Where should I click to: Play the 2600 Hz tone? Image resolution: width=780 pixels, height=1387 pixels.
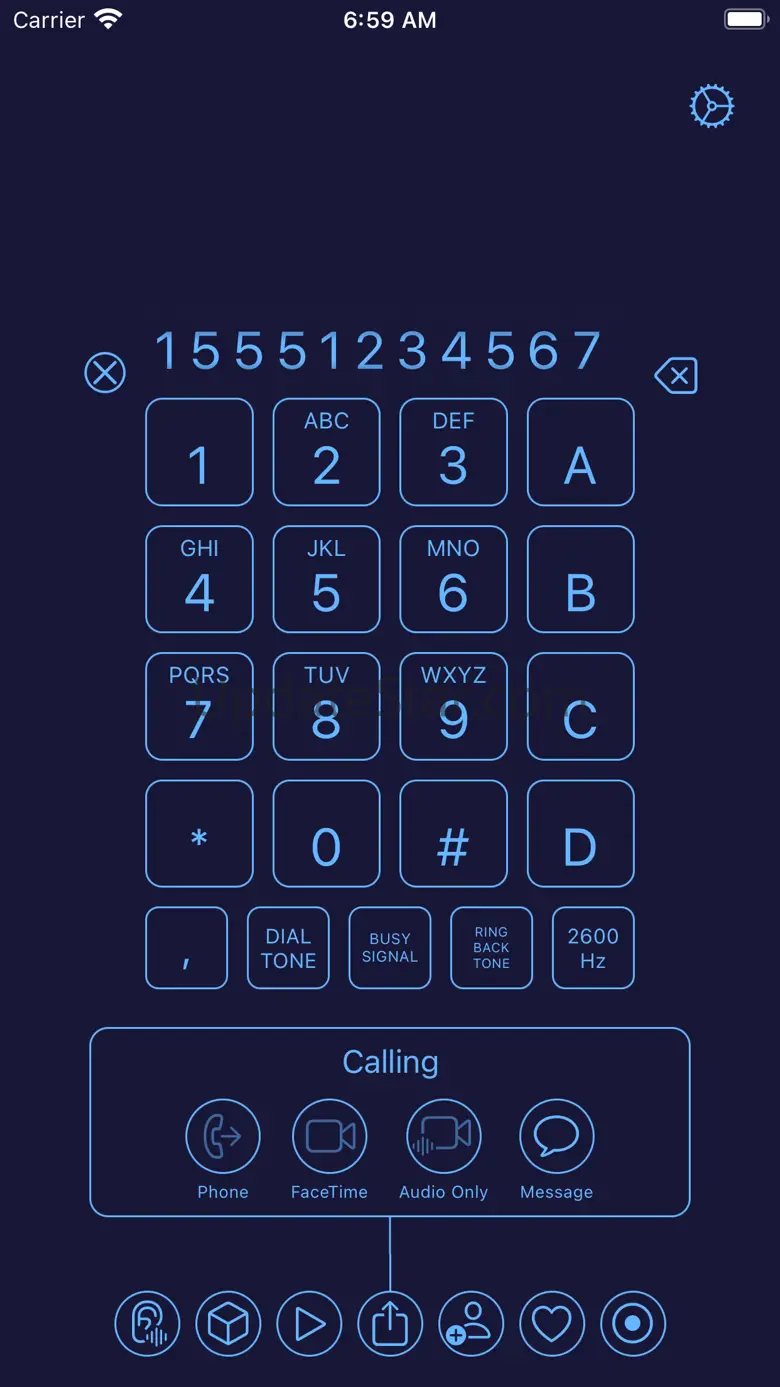tap(593, 948)
